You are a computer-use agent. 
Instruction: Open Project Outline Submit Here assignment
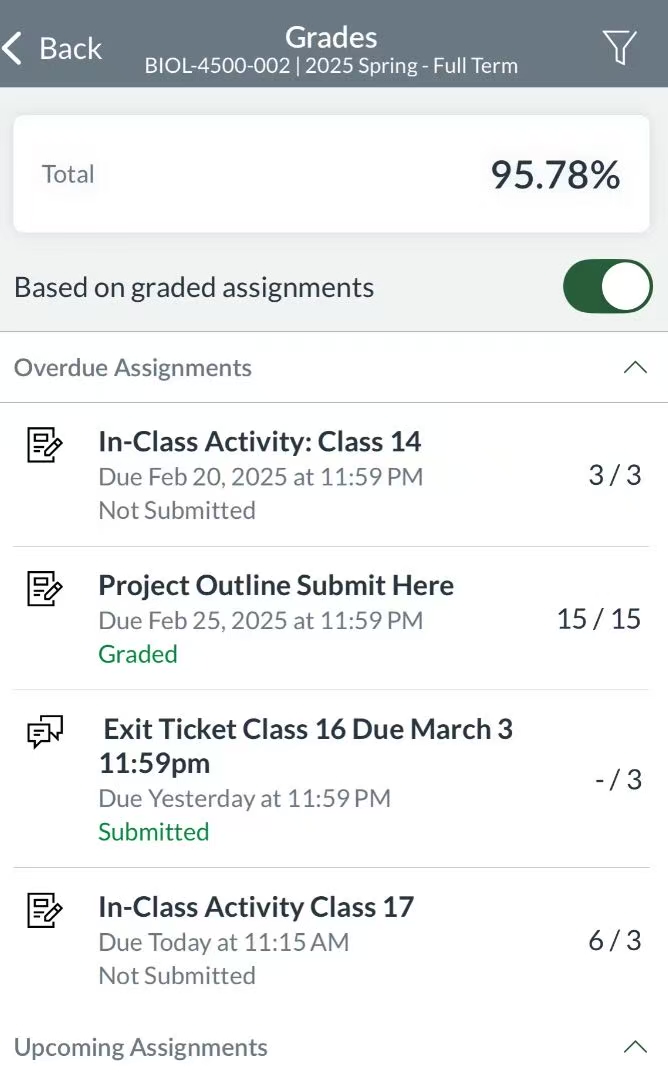click(334, 619)
